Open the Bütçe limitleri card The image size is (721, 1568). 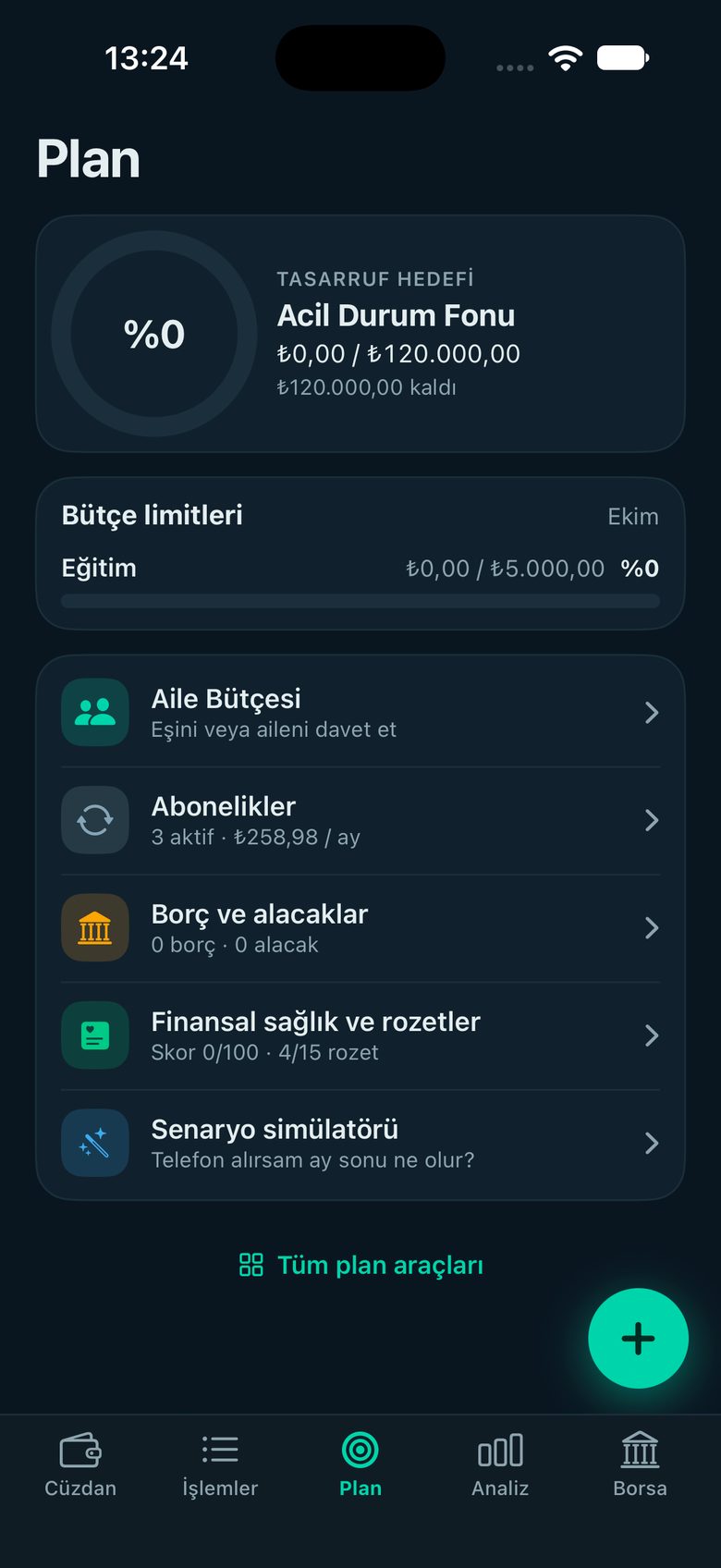[x=360, y=554]
